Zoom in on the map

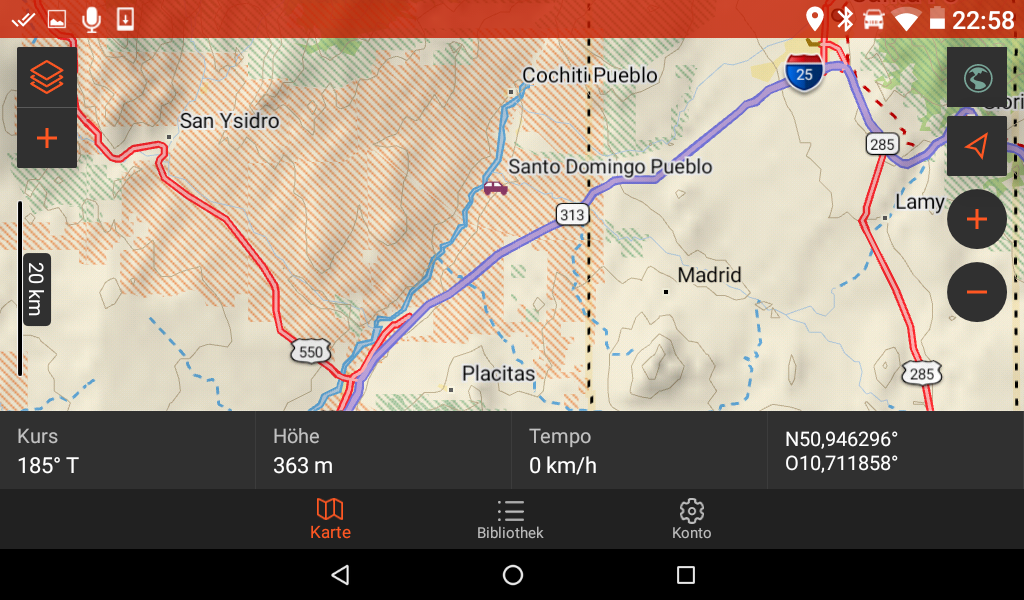977,219
